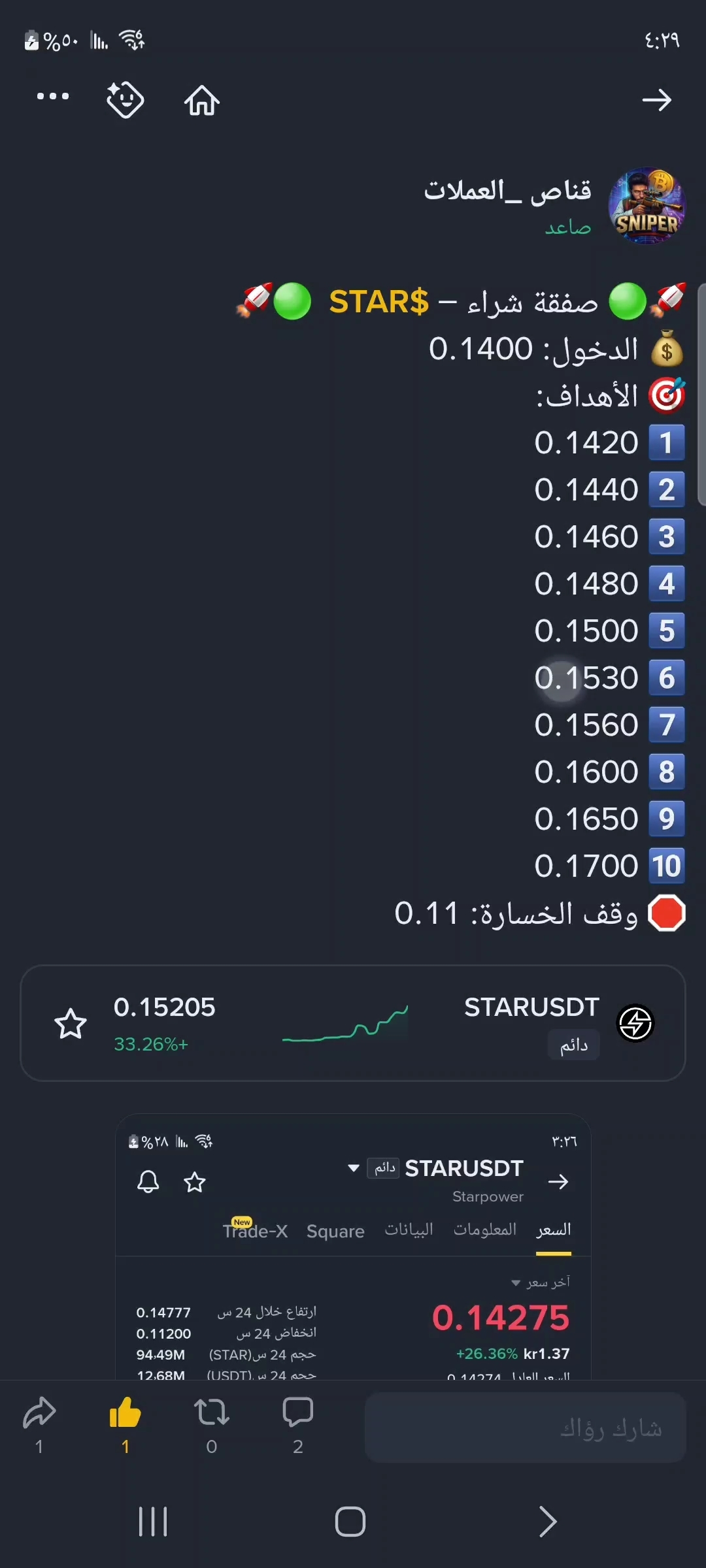The width and height of the screenshot is (706, 1568).
Task: Tap the share-your-opinion input field
Action: pyautogui.click(x=526, y=1428)
